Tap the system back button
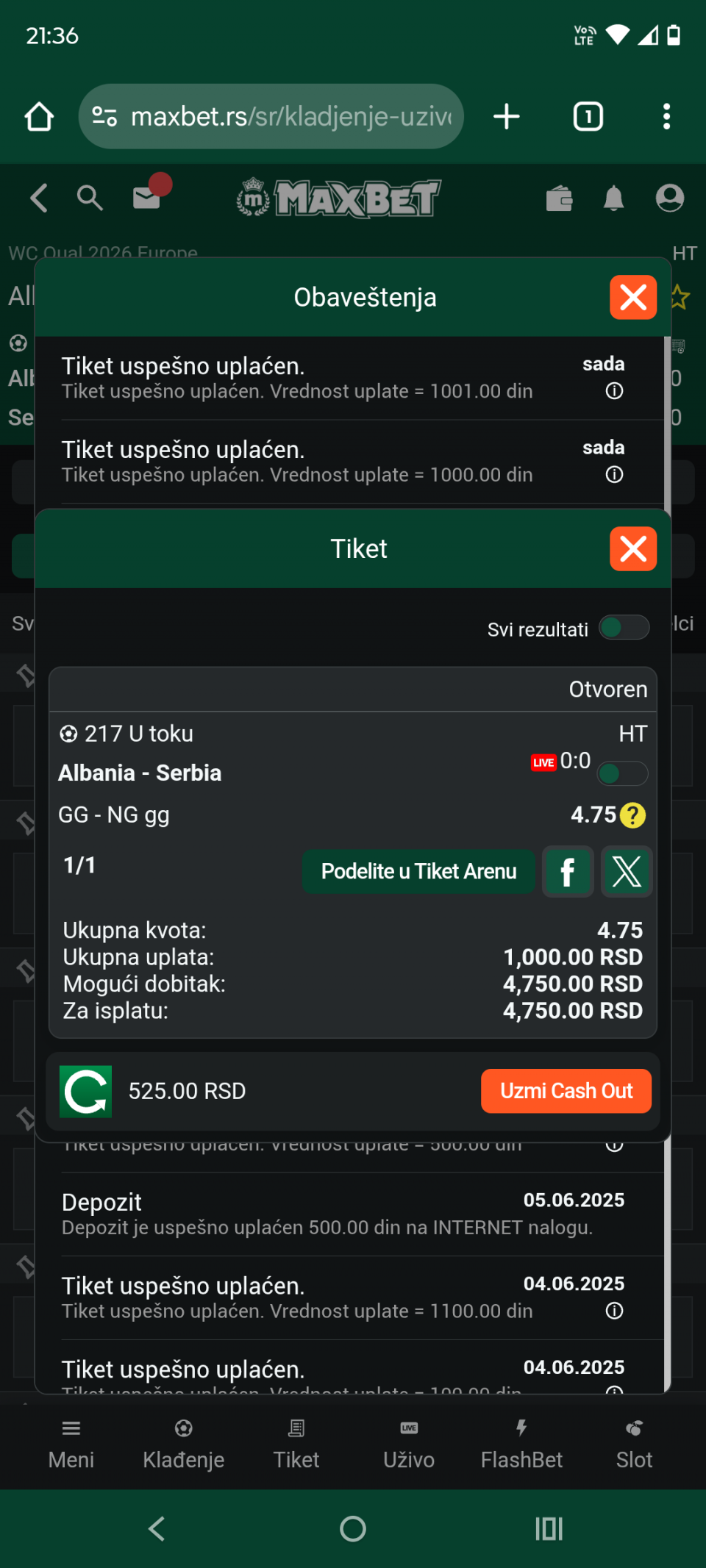 coord(157,1529)
